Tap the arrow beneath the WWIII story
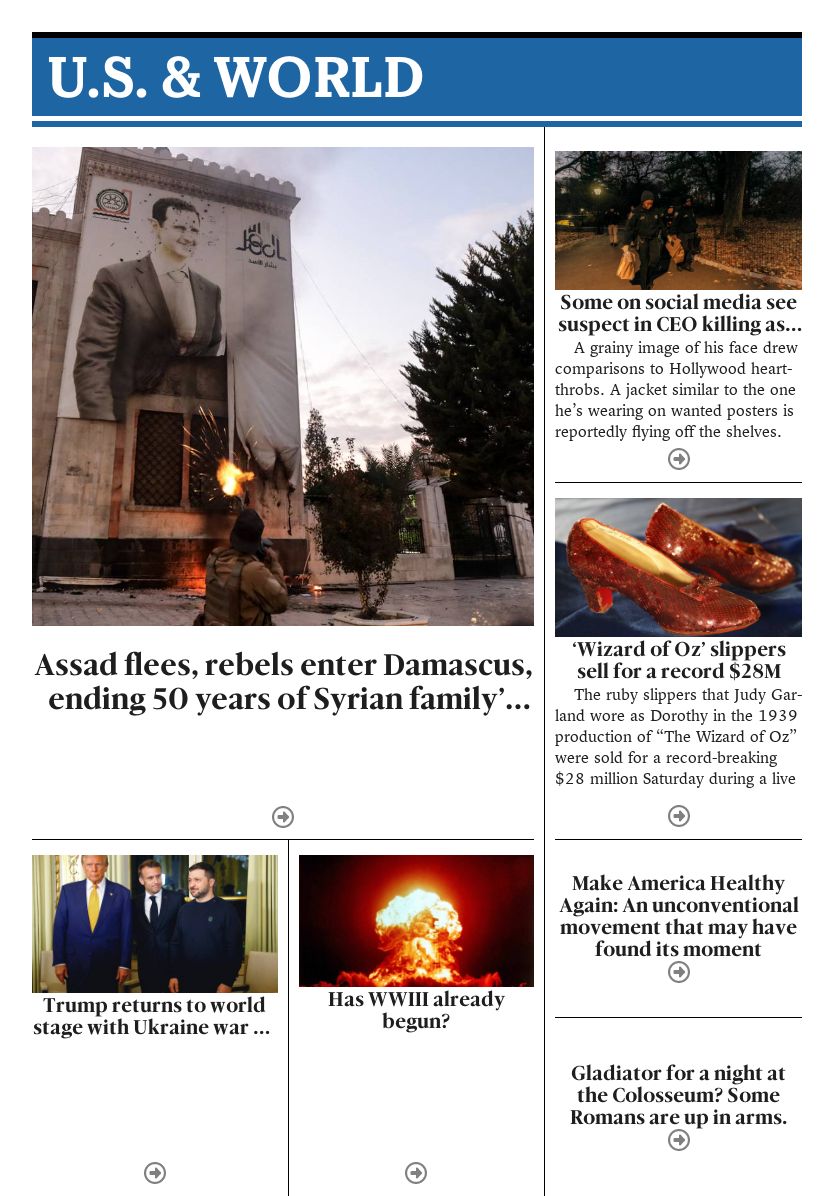This screenshot has height=1196, width=834. pos(416,1173)
